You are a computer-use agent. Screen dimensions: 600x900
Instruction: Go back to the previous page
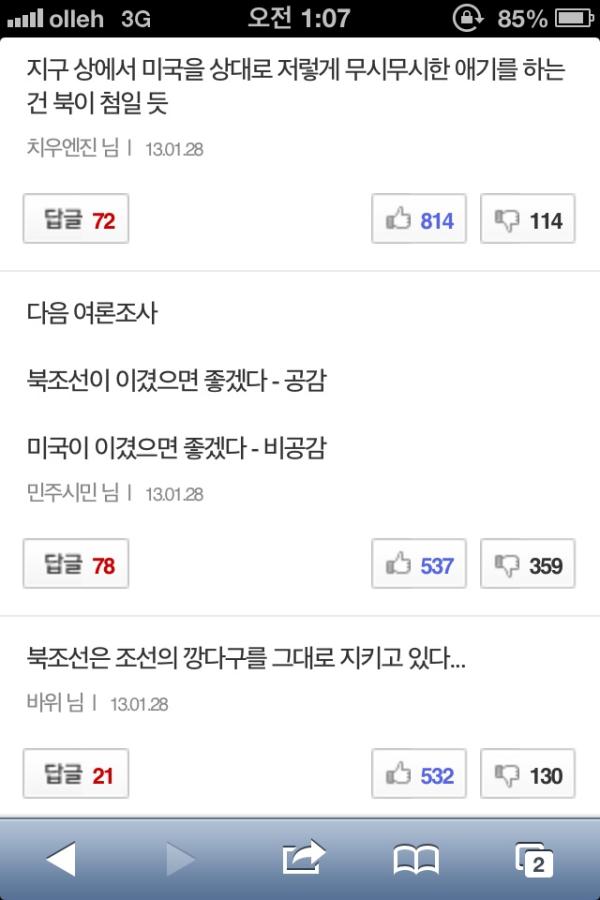61,858
